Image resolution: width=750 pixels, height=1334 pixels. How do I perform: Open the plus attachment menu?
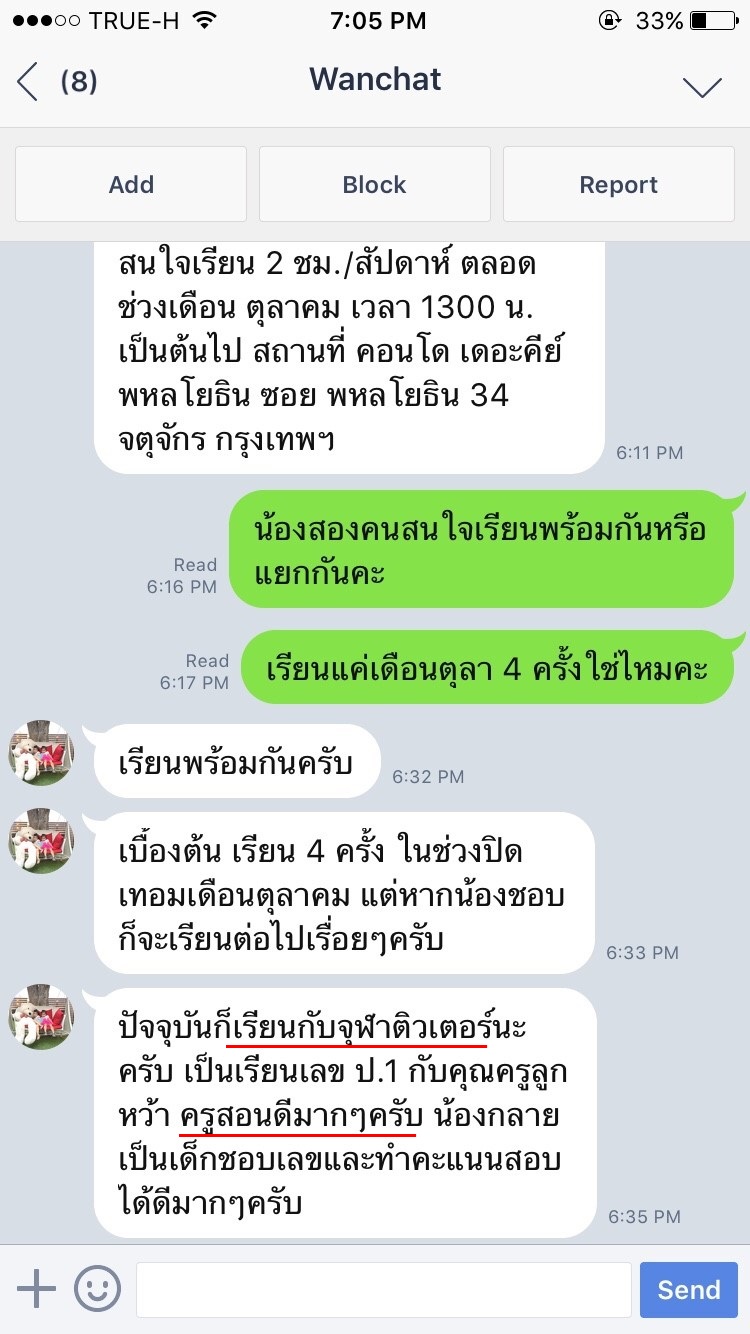(37, 1289)
